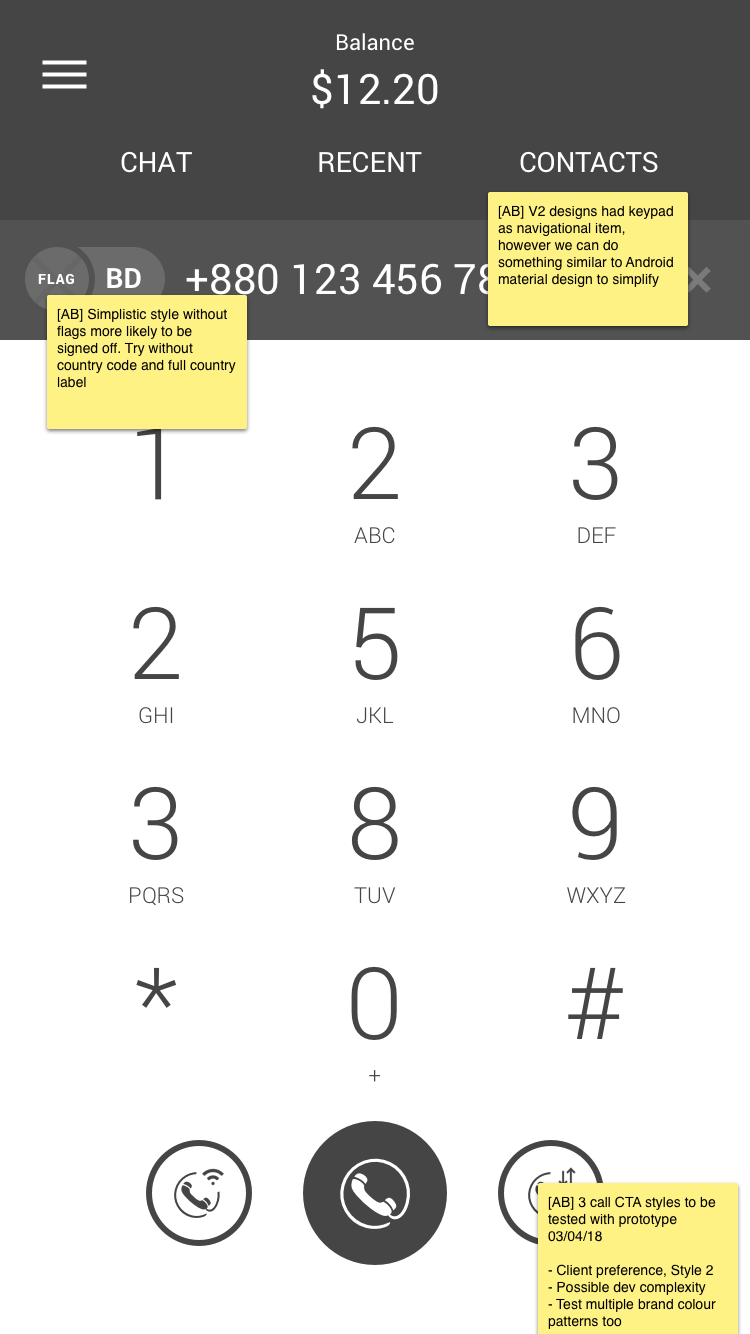Tap the key labelled GHI
Screen dimensions: 750x1334
click(x=156, y=662)
